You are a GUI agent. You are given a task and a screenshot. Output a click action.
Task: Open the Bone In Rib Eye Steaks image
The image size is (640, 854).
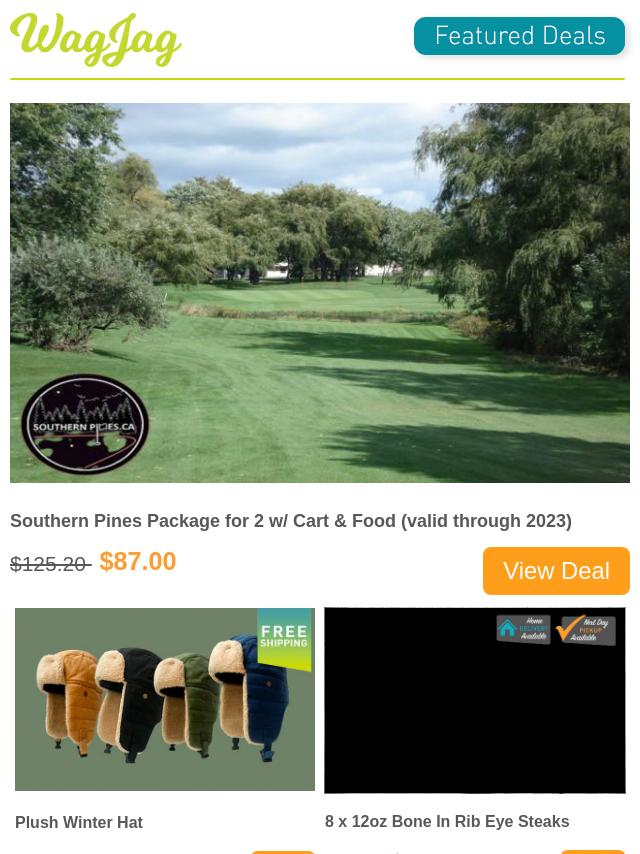click(x=475, y=700)
